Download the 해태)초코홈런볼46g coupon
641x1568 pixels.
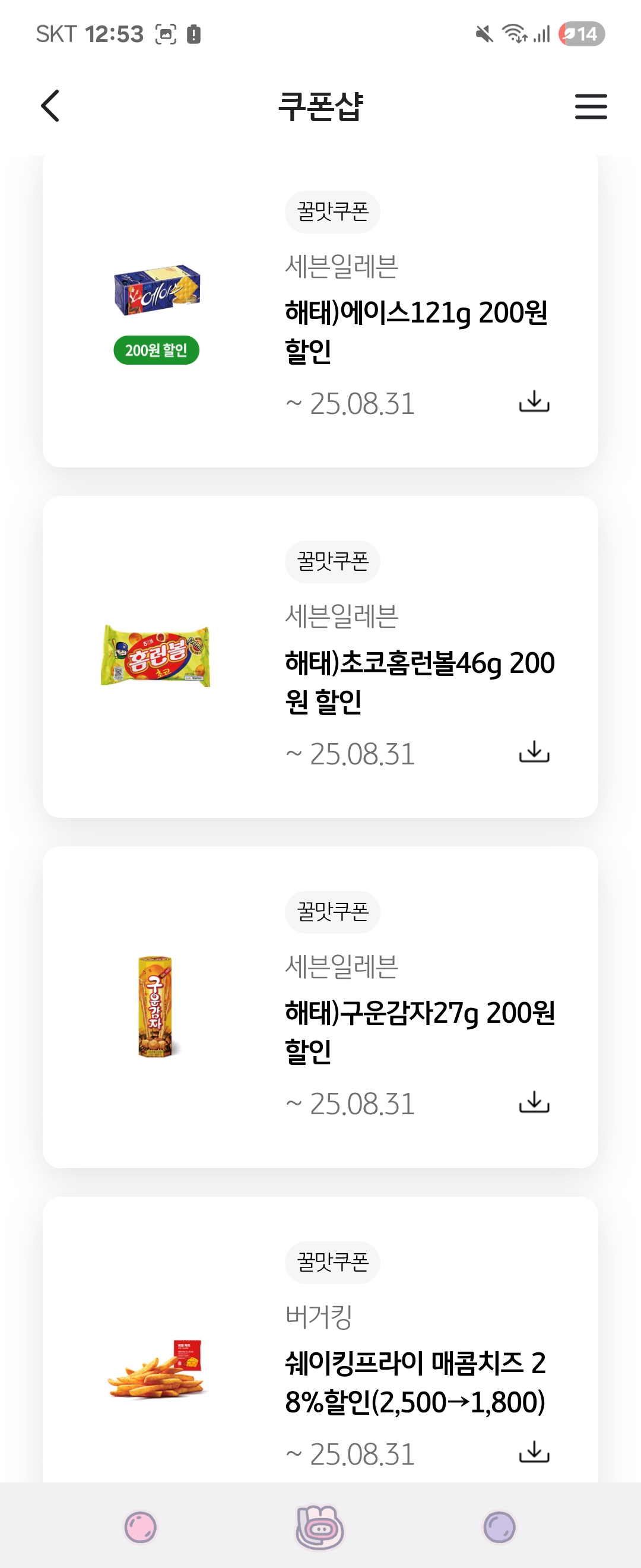(534, 753)
